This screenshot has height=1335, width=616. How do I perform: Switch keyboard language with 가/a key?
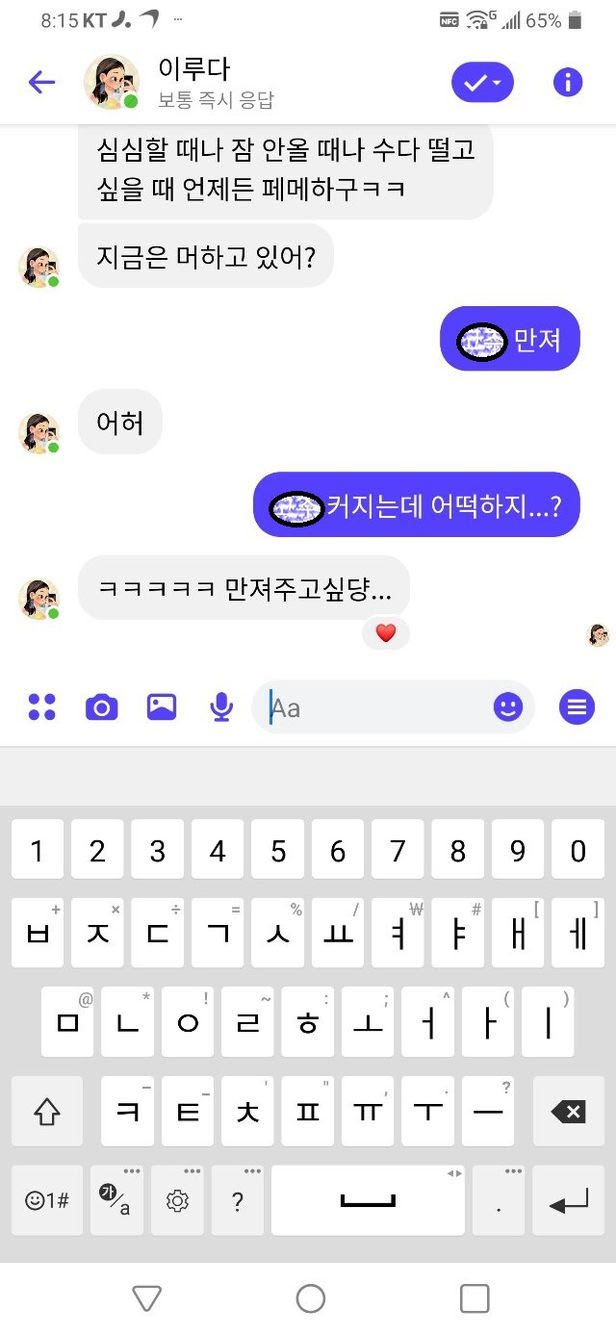coord(116,1201)
